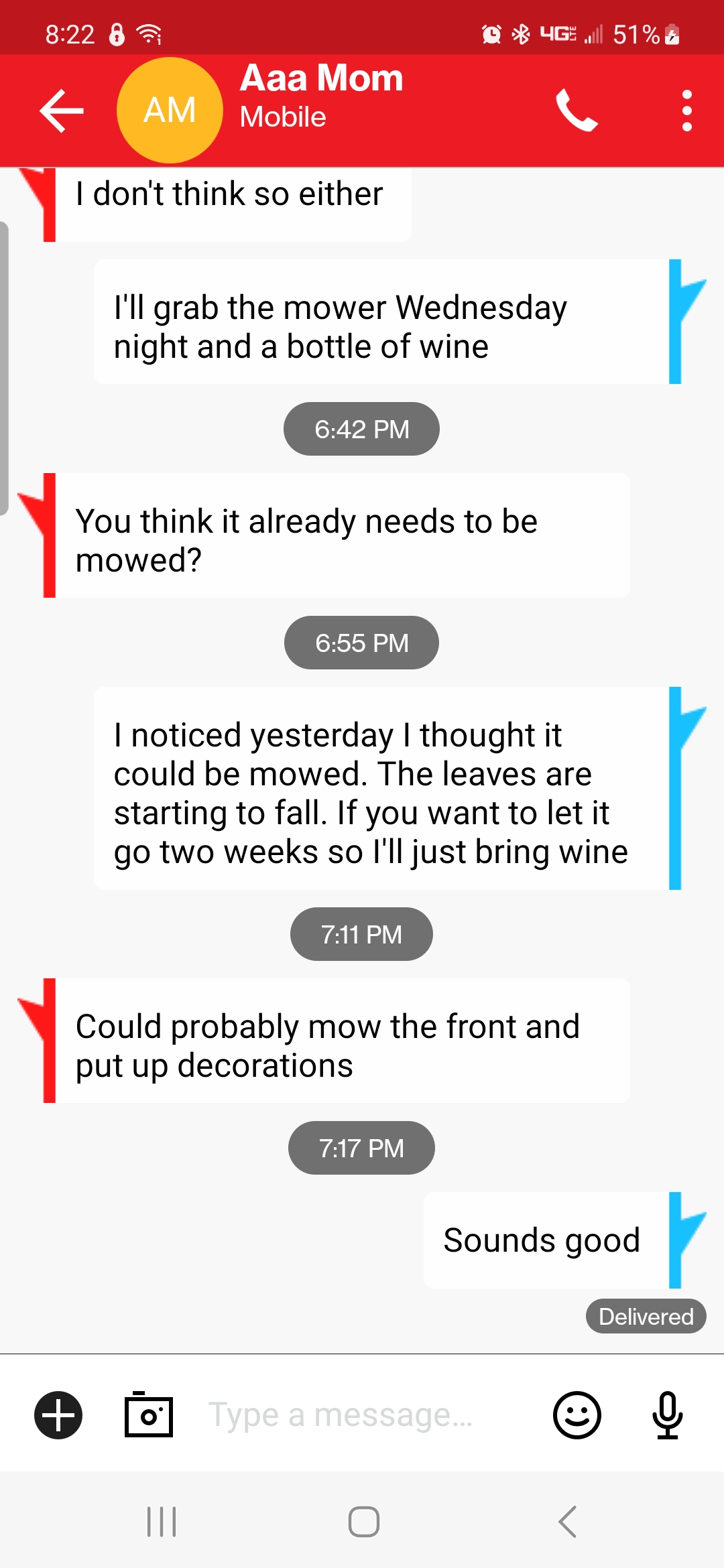Go back to the conversation list
724x1568 pixels.
pos(62,111)
